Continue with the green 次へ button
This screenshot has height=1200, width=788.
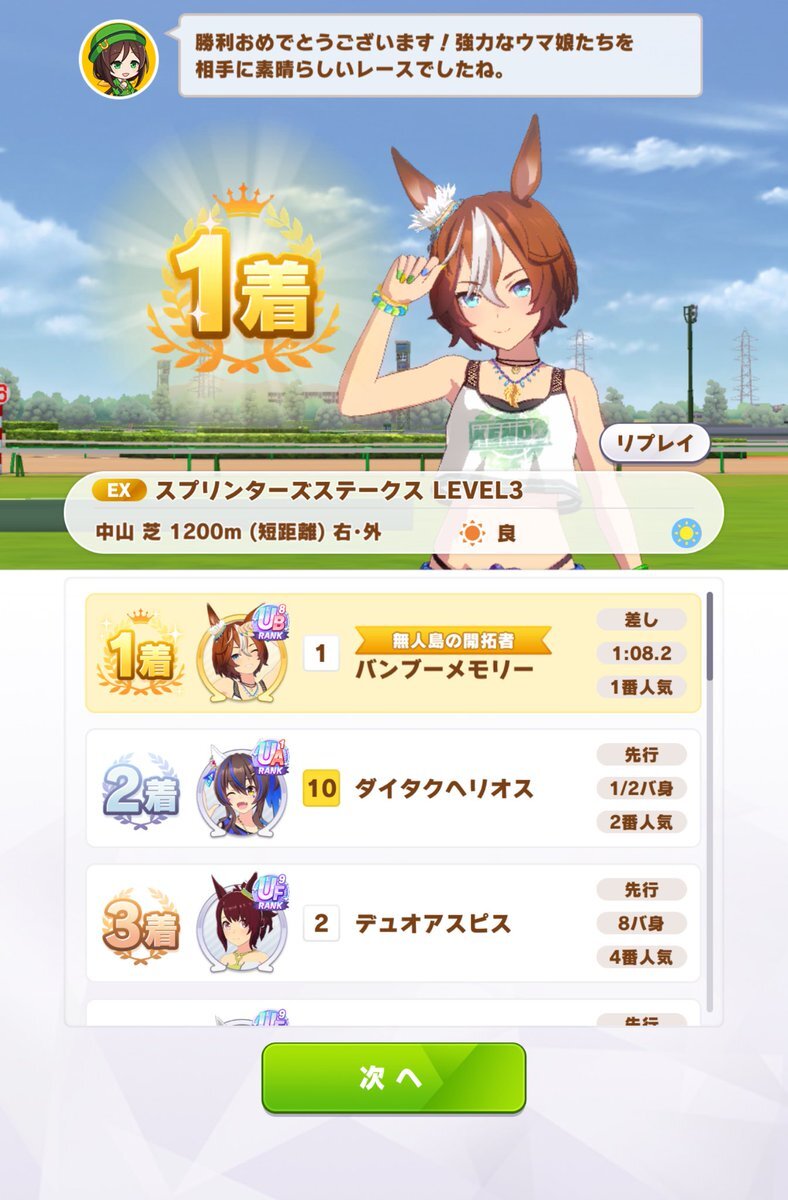pos(393,1078)
